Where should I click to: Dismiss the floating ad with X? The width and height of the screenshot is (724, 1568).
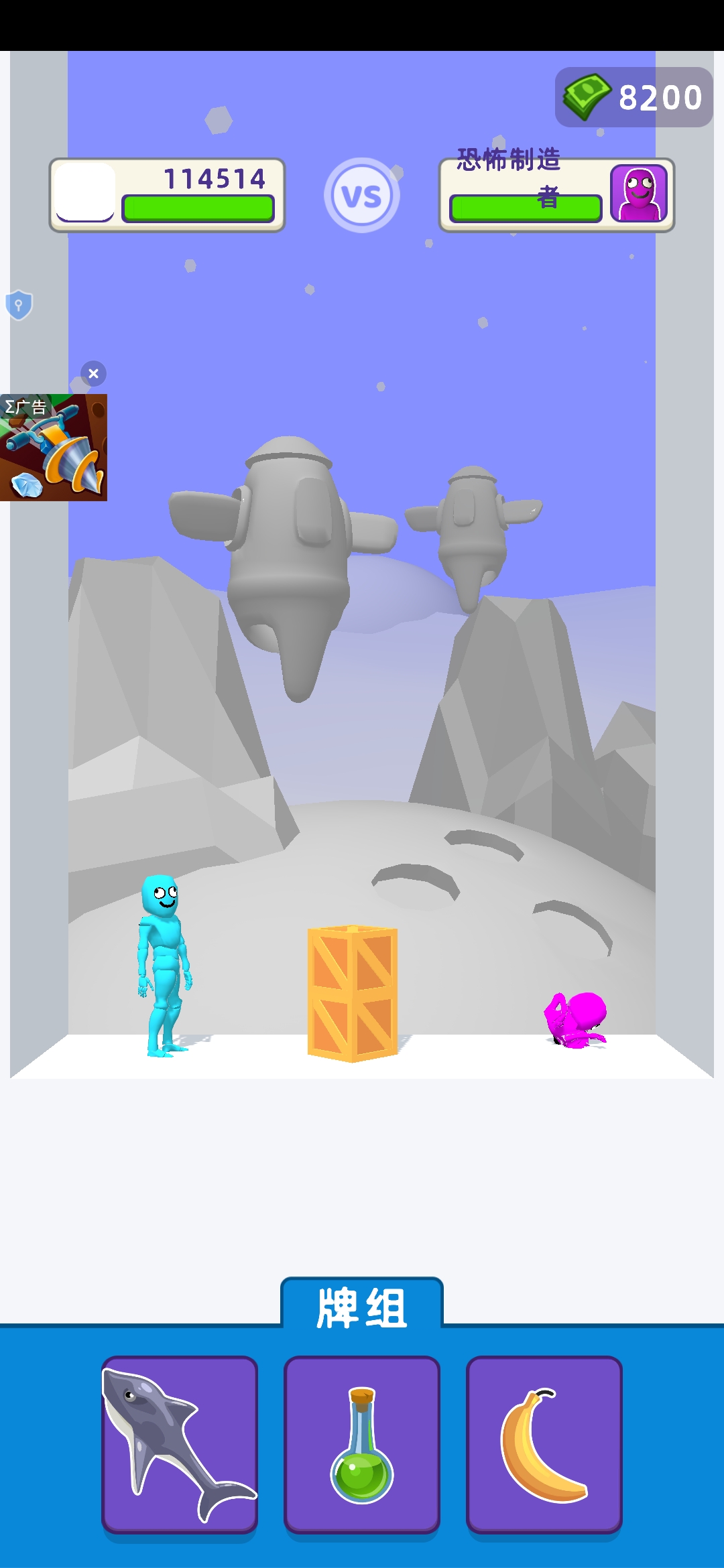tap(94, 374)
